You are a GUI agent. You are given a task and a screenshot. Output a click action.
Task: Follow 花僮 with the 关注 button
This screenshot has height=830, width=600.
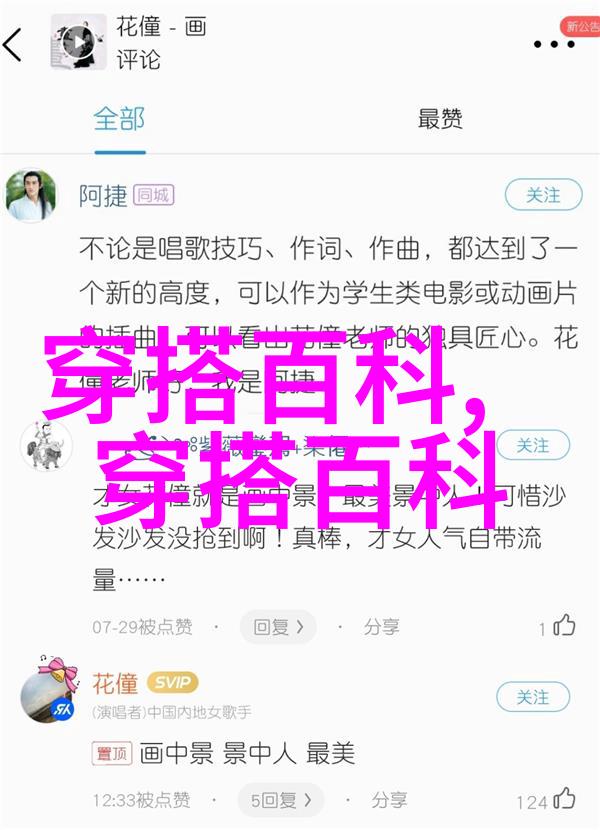[x=533, y=697]
